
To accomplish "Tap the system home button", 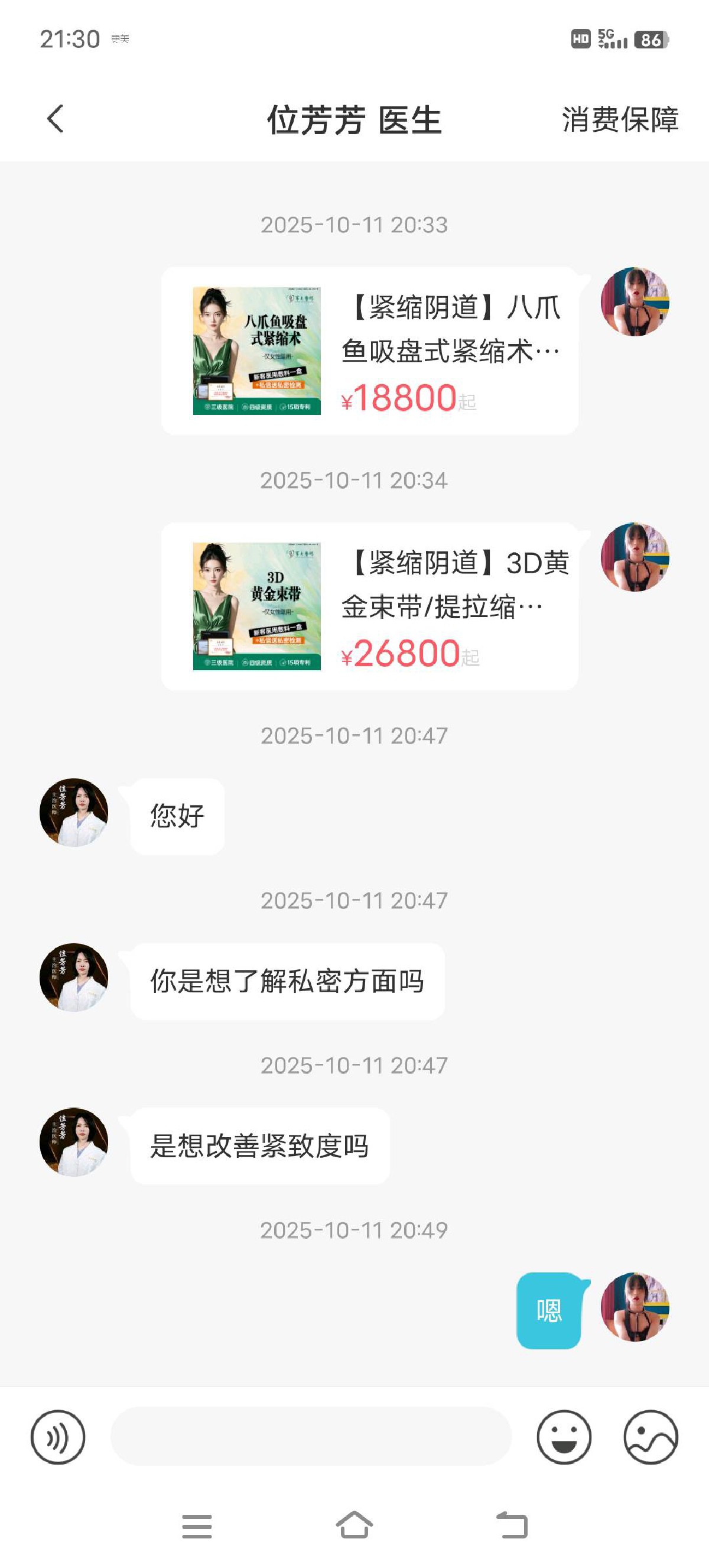I will tap(354, 1525).
